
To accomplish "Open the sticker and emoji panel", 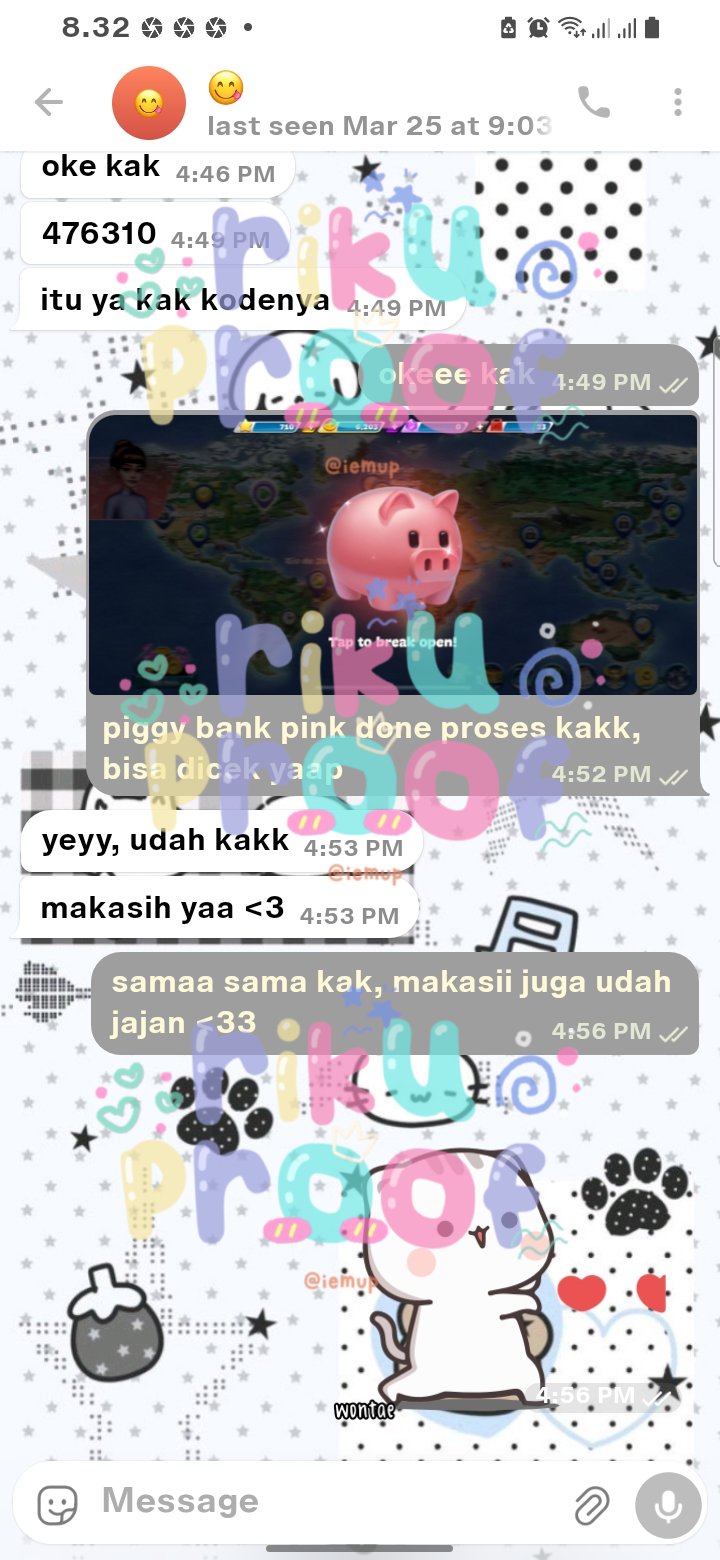I will pyautogui.click(x=57, y=1504).
